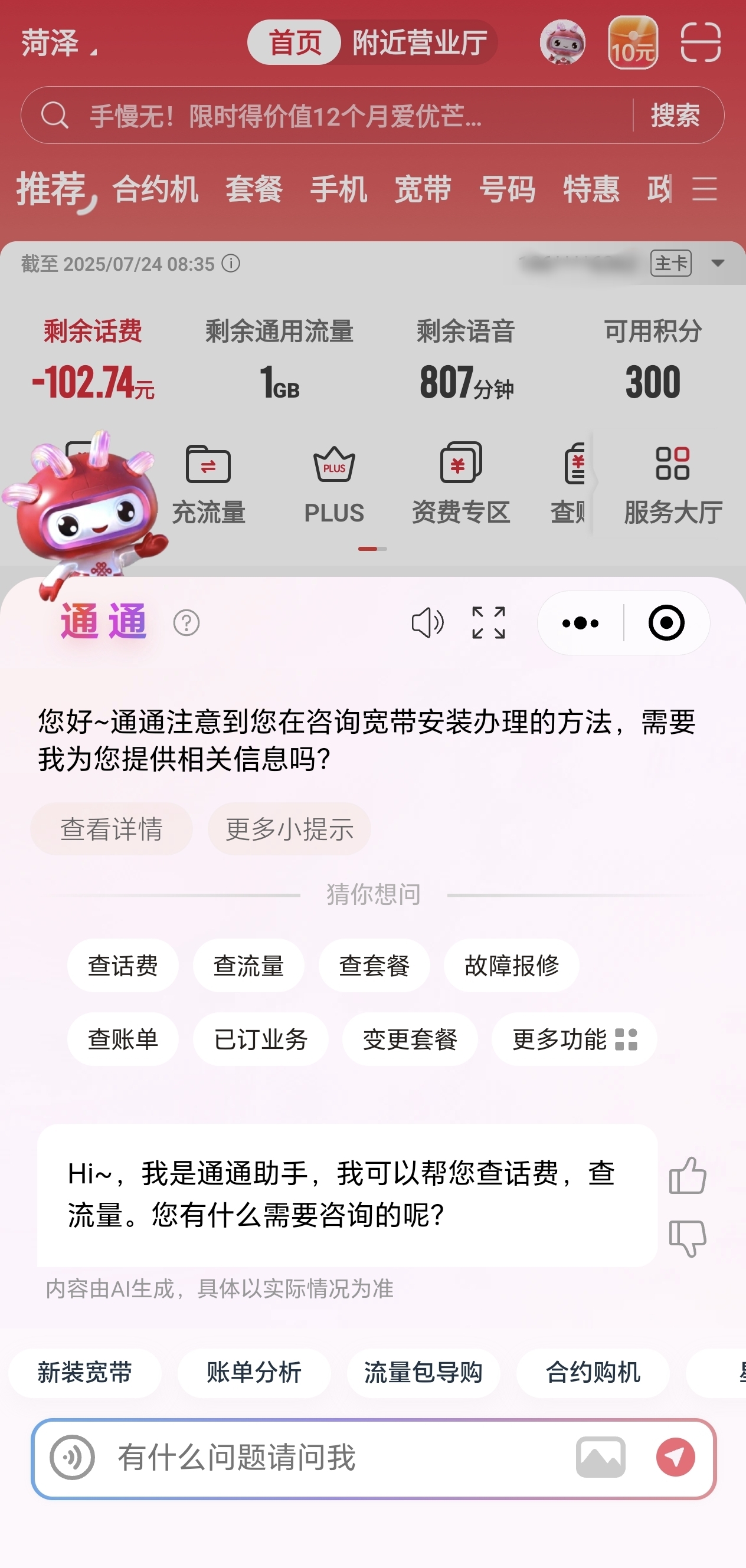Choose the 流量包导购 shortcut
The height and width of the screenshot is (1568, 746).
click(x=423, y=1373)
